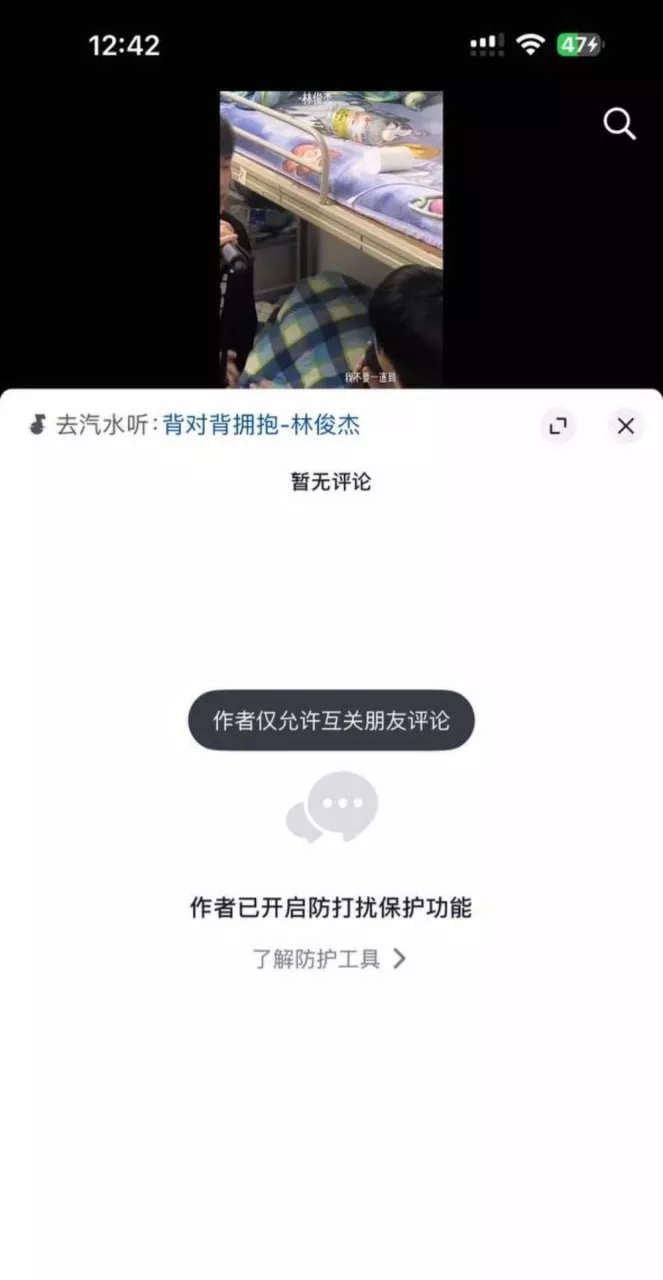Image resolution: width=663 pixels, height=1280 pixels.
Task: Close the comments panel
Action: pos(626,426)
